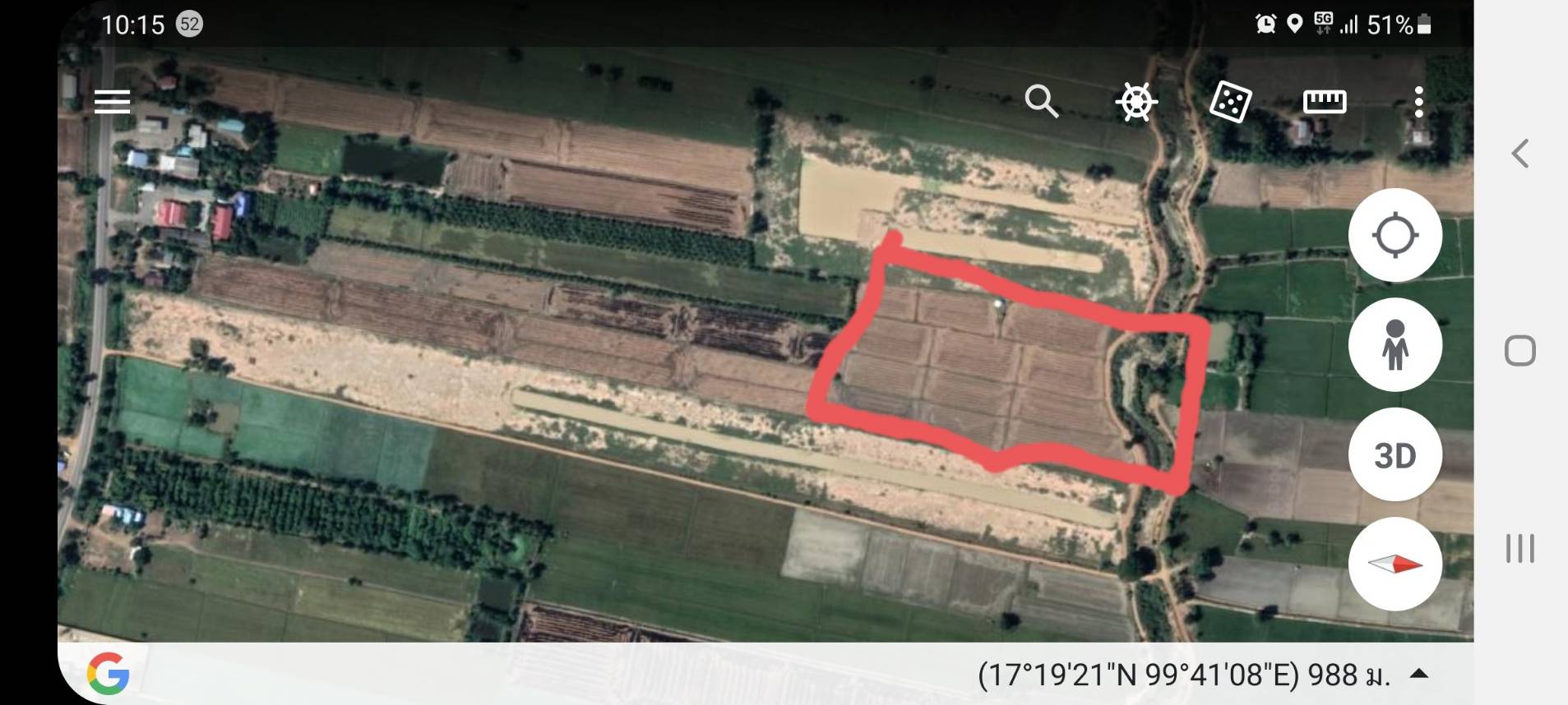Open the hamburger navigation menu

coord(112,101)
